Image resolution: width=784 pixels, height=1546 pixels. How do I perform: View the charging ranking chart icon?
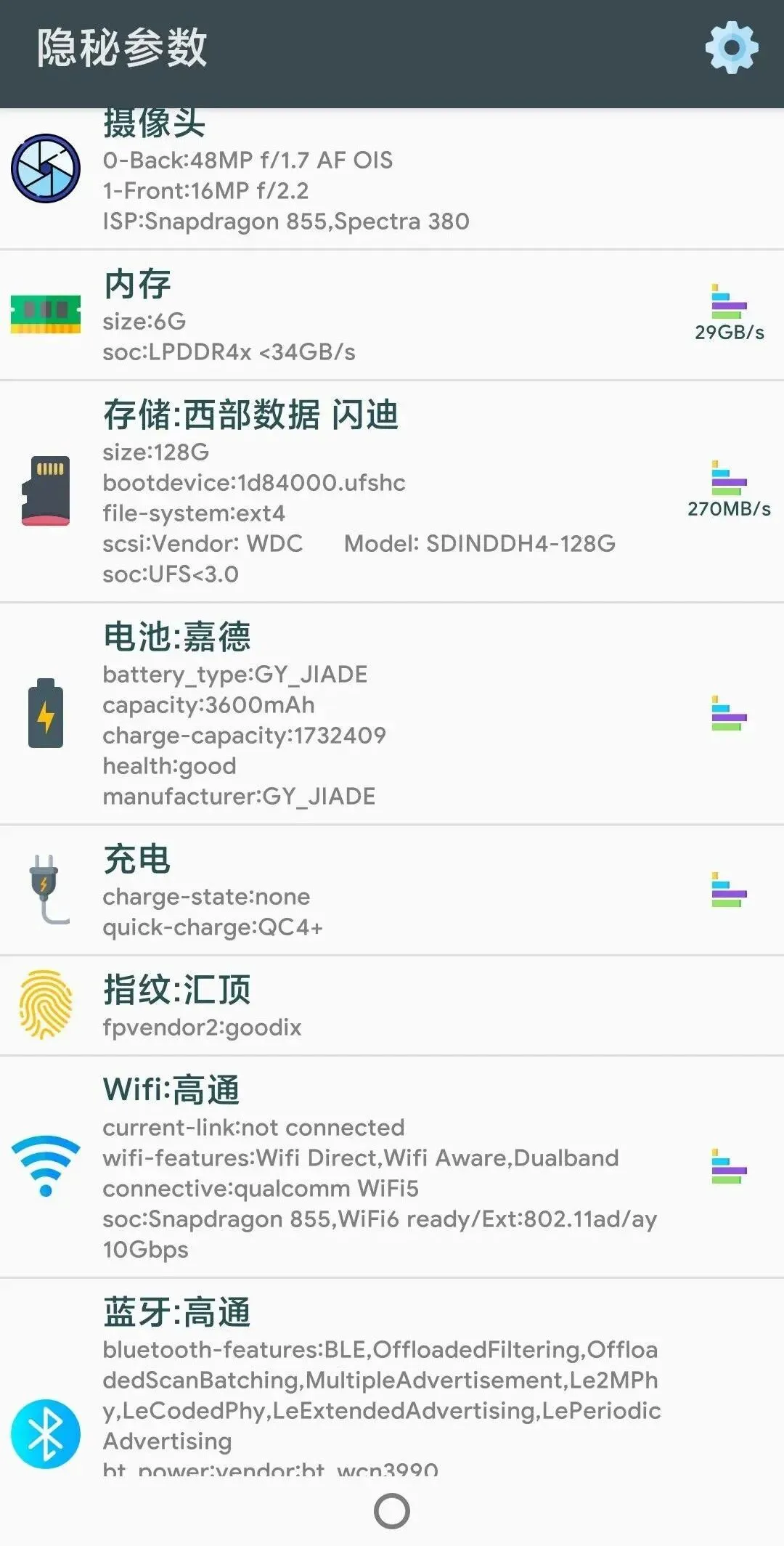point(729,890)
